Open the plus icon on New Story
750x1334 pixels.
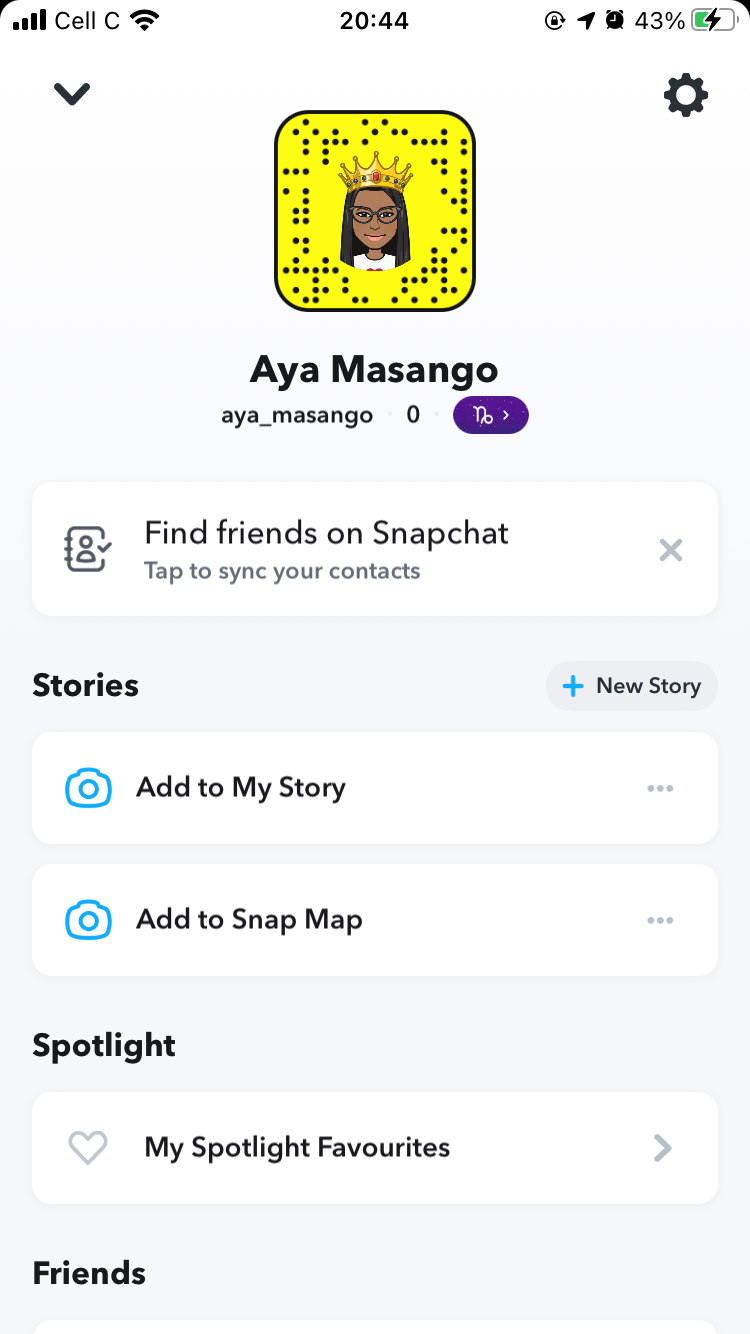point(572,686)
